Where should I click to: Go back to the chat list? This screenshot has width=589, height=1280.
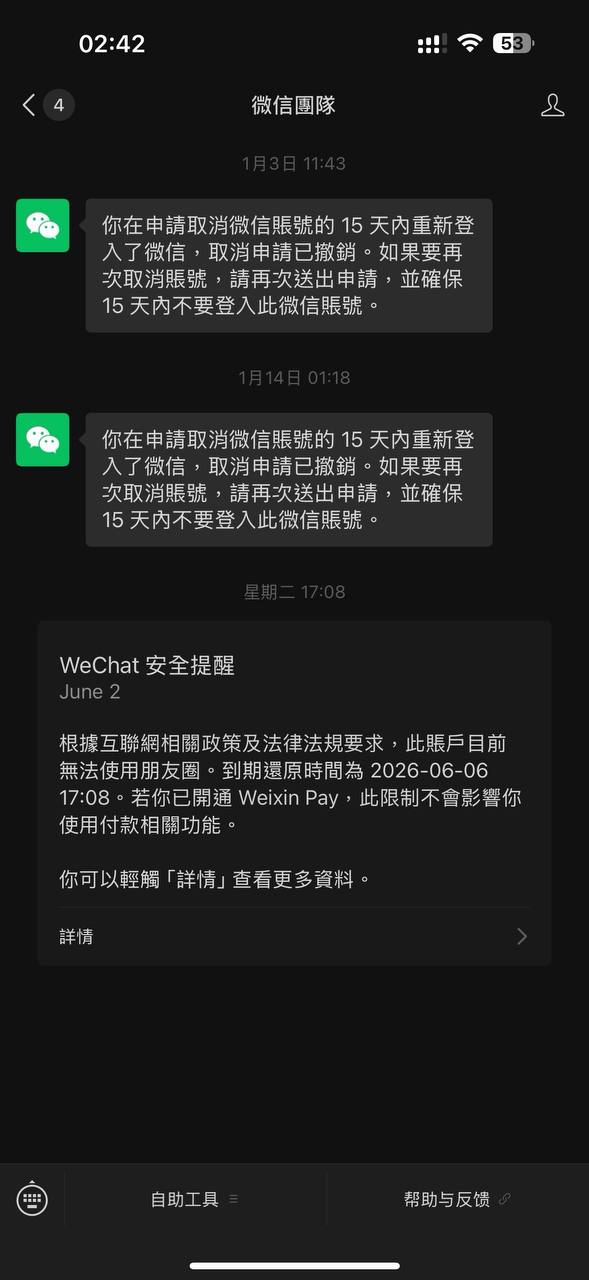pyautogui.click(x=47, y=105)
